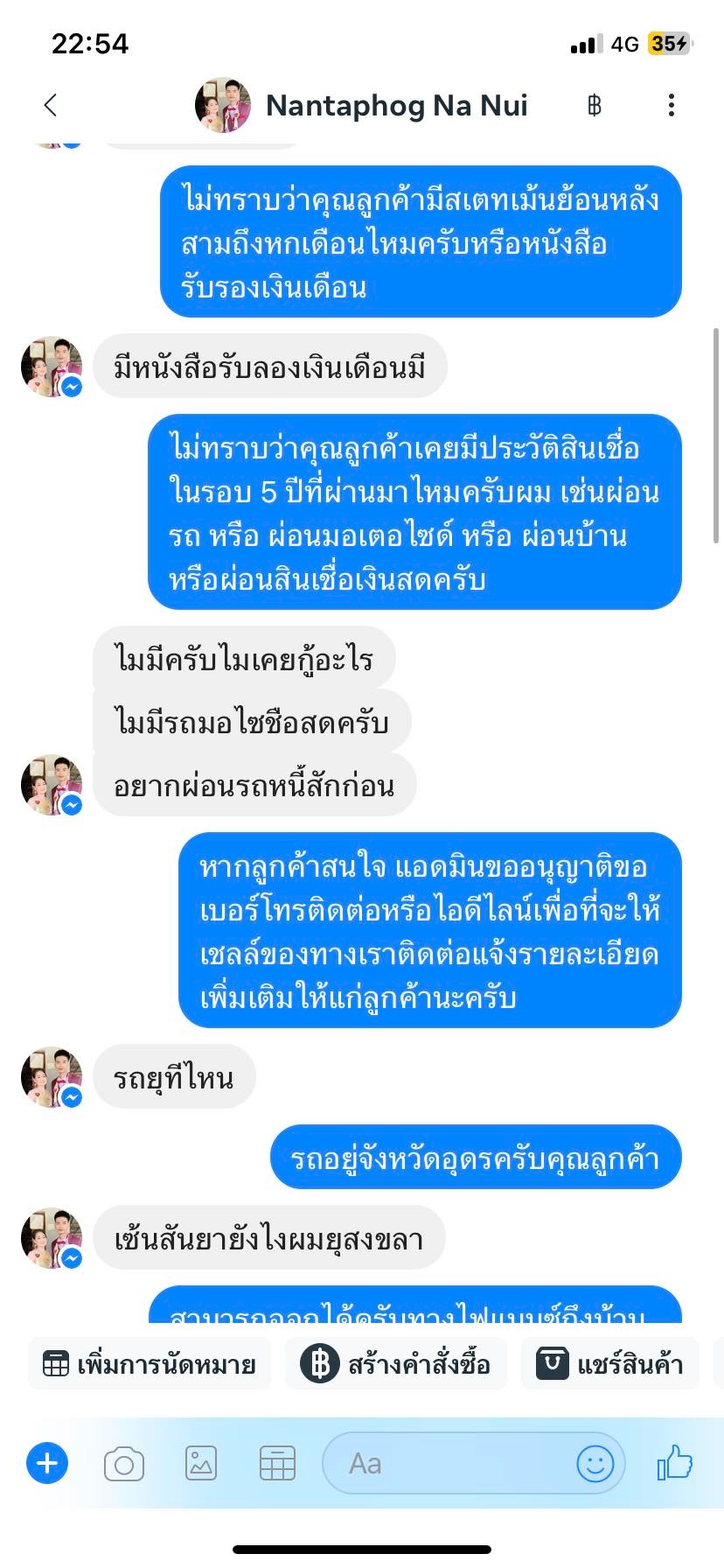Viewport: 724px width, 1568px height.
Task: Tap เพิ่มการนัดหมาย button
Action: 150,1364
